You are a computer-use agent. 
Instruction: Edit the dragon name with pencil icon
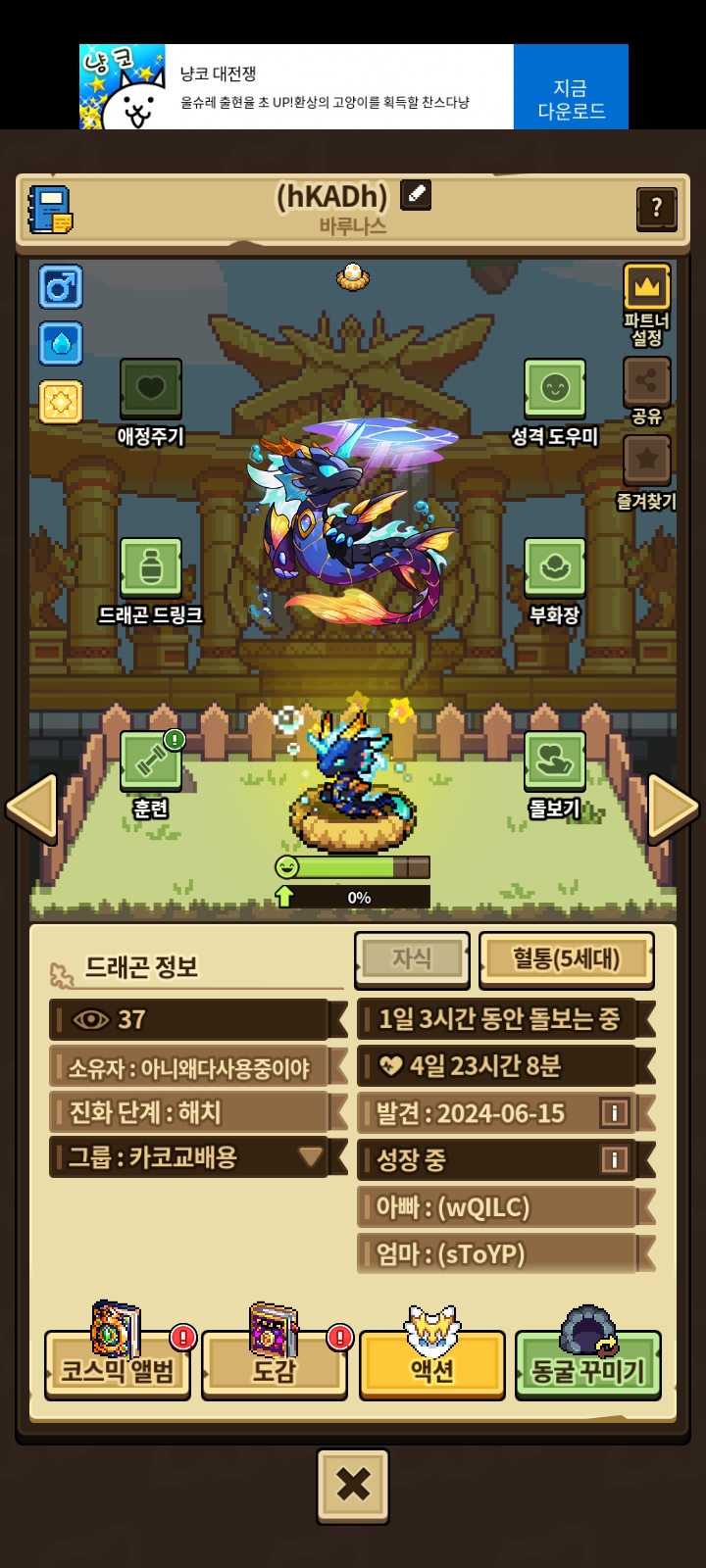click(x=416, y=195)
